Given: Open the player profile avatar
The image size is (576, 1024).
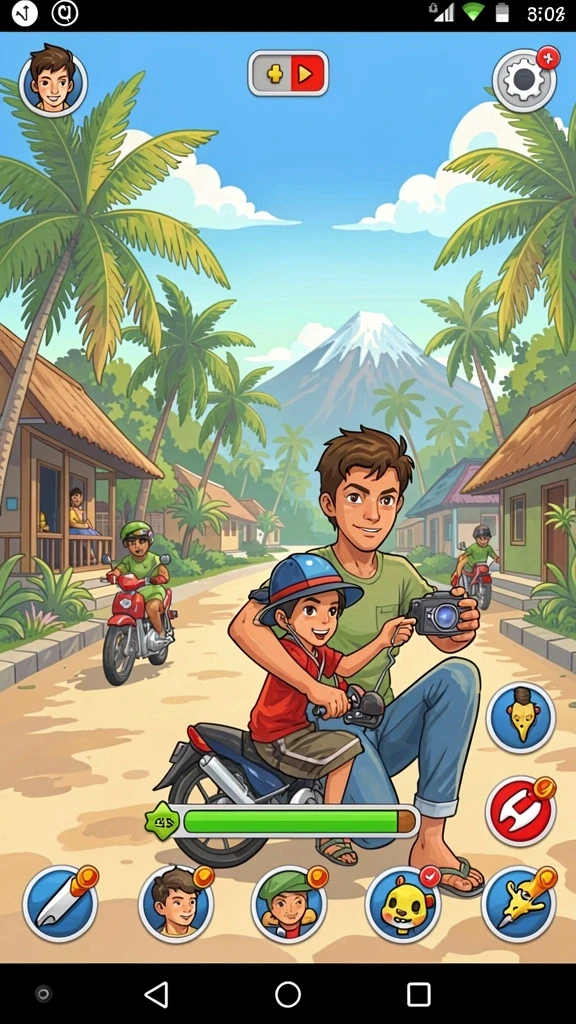Looking at the screenshot, I should [53, 82].
